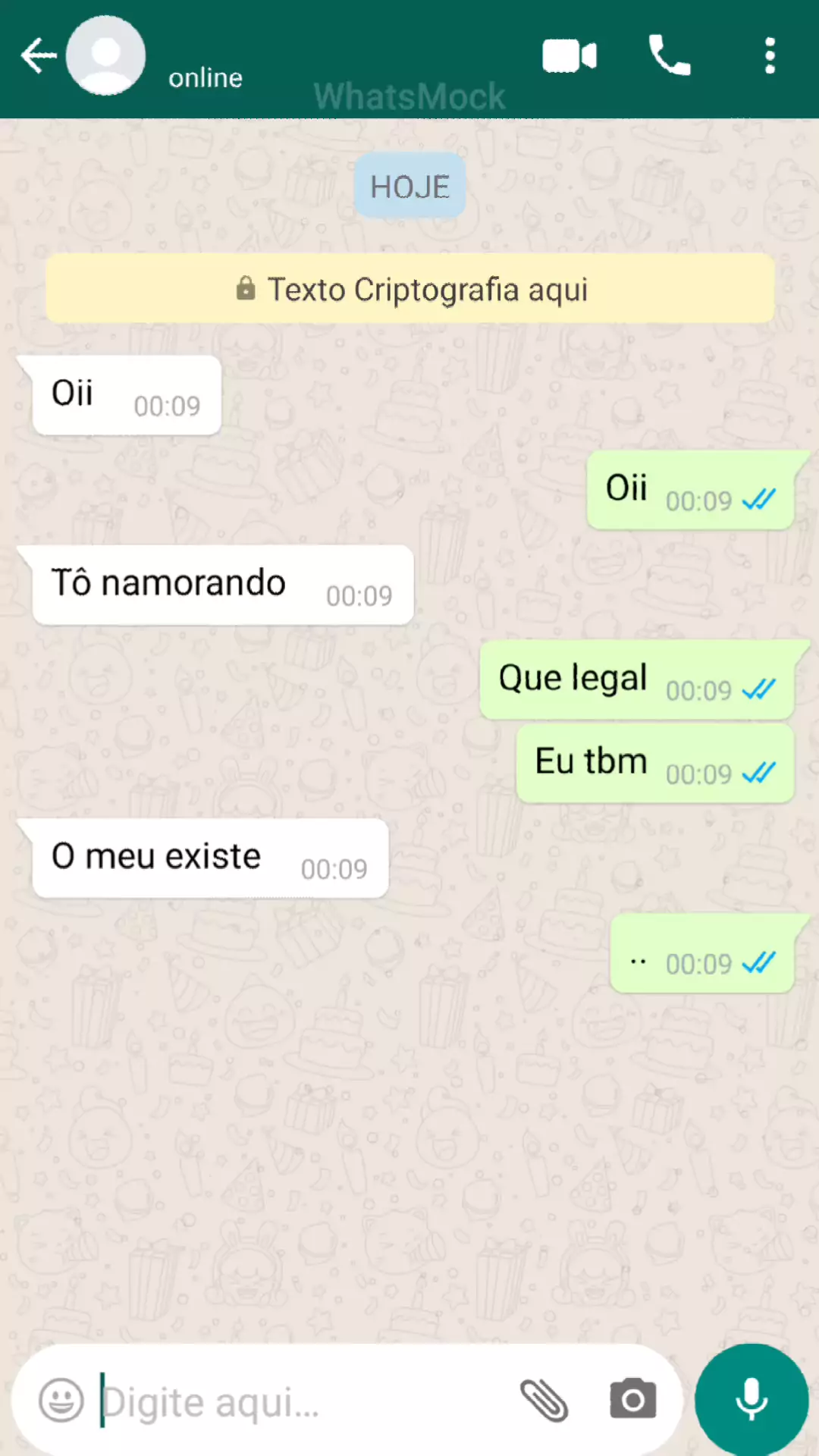Open the three-dot overflow menu

[x=770, y=56]
